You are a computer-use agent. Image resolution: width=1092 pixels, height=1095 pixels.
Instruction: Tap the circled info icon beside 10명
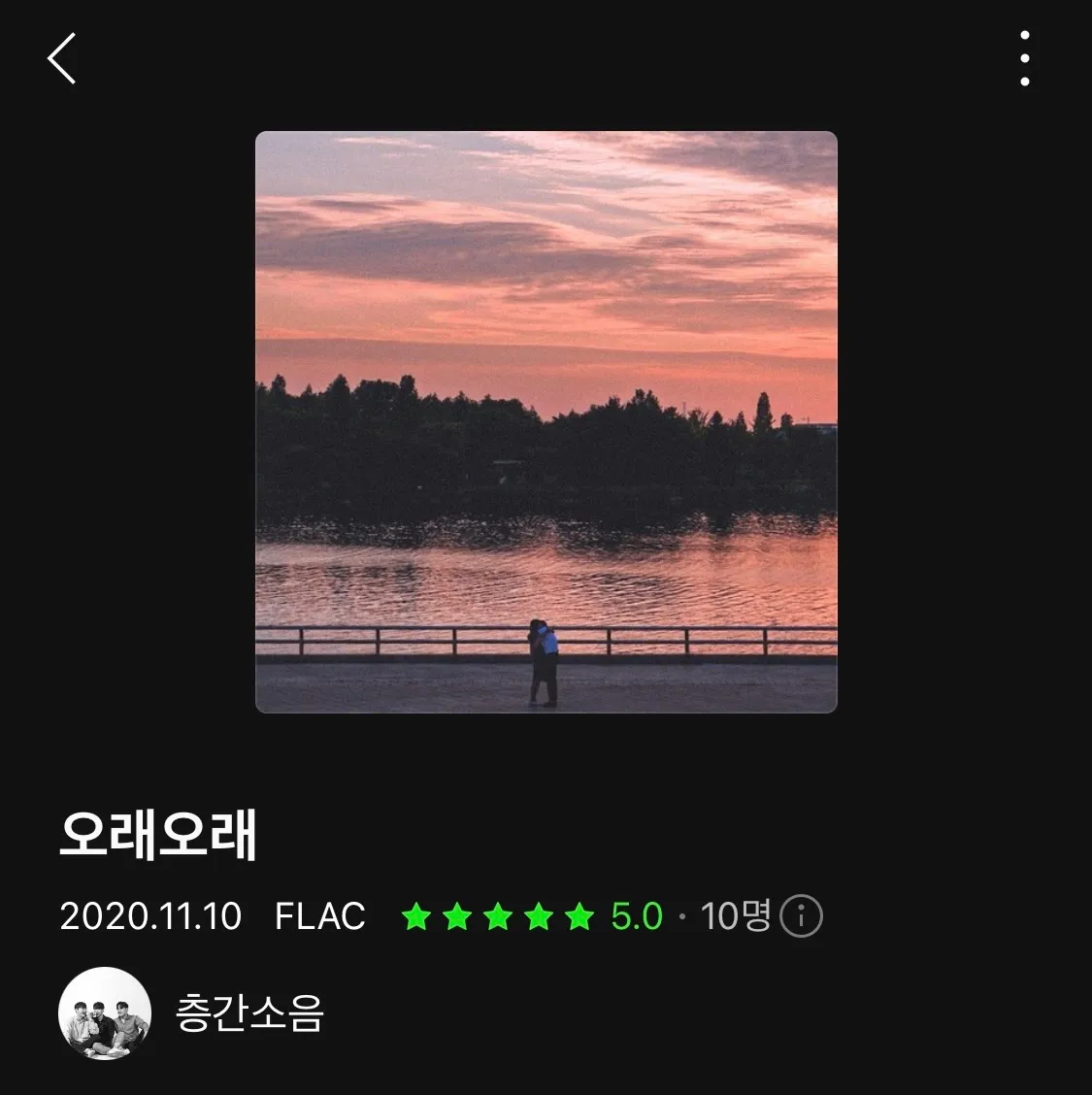click(x=802, y=916)
